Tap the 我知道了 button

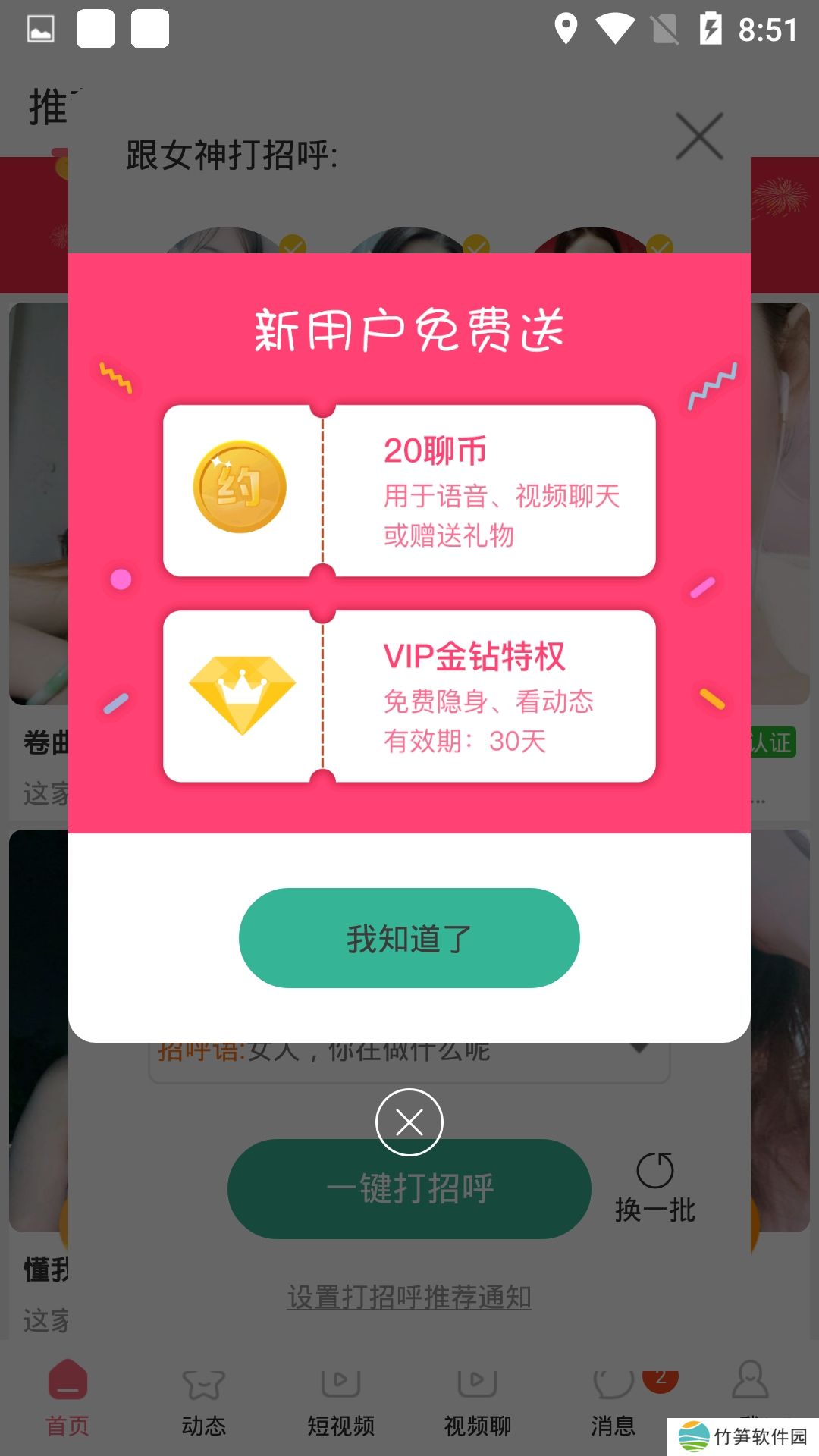409,938
